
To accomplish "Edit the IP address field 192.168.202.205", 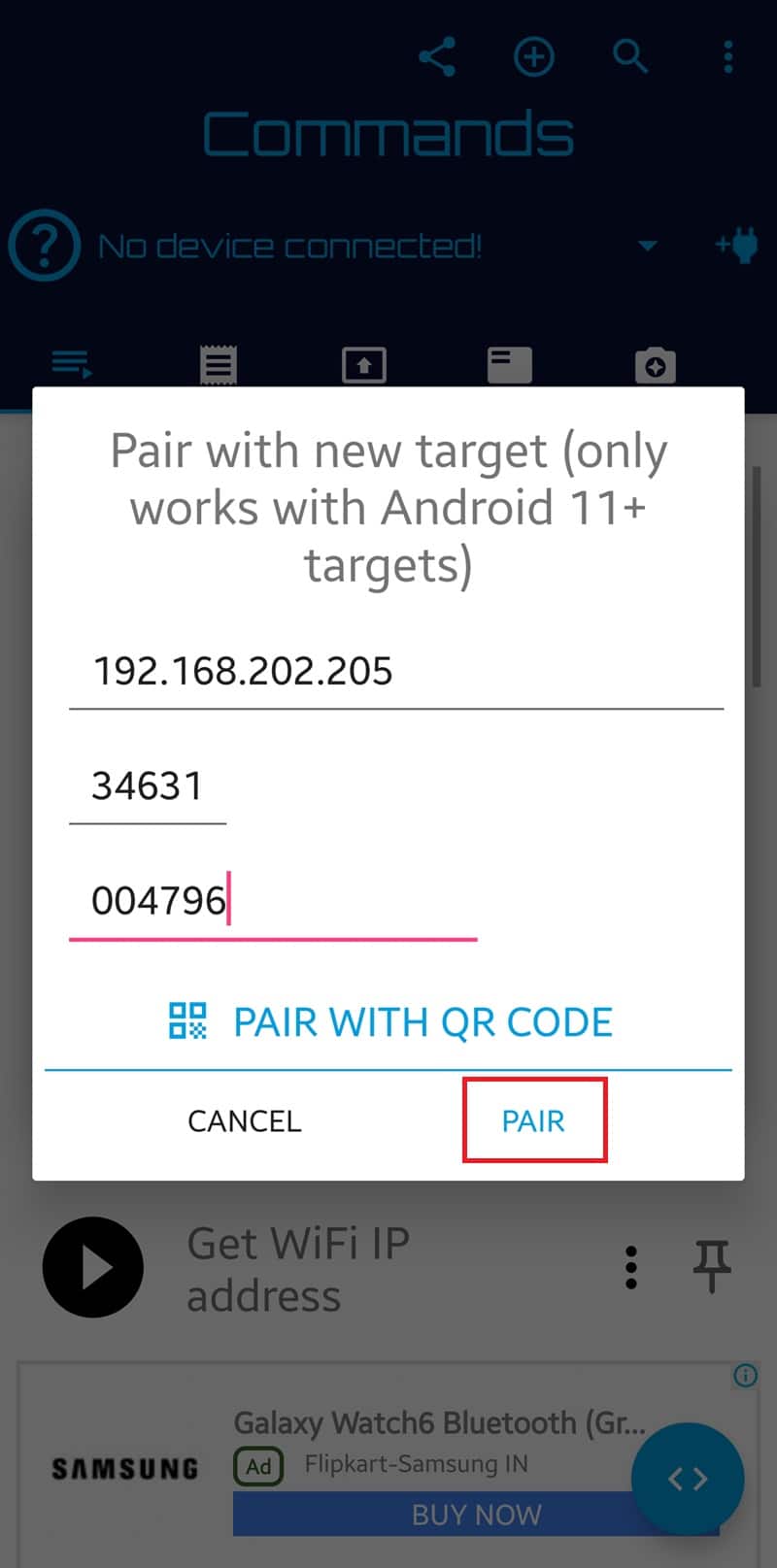I will pyautogui.click(x=396, y=672).
